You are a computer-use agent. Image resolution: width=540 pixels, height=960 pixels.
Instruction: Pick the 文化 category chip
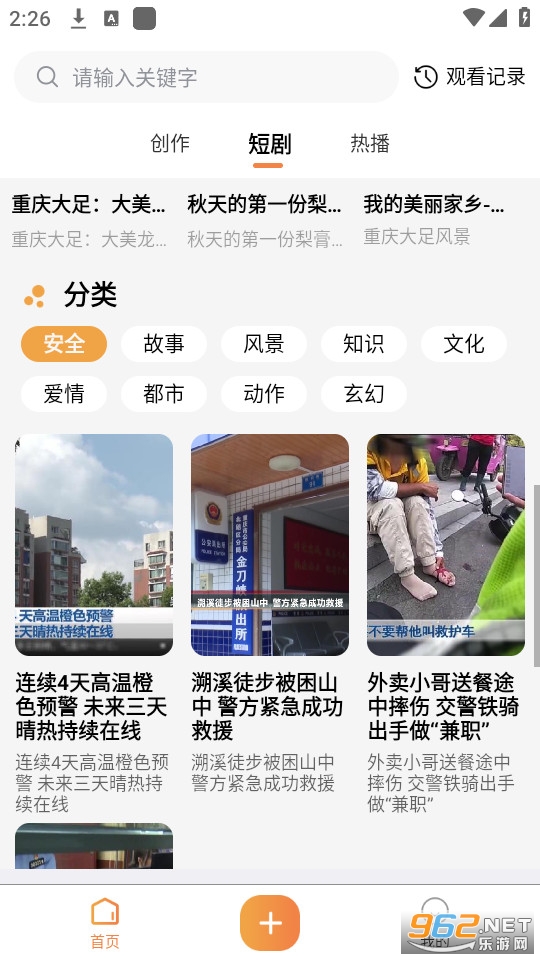point(464,343)
